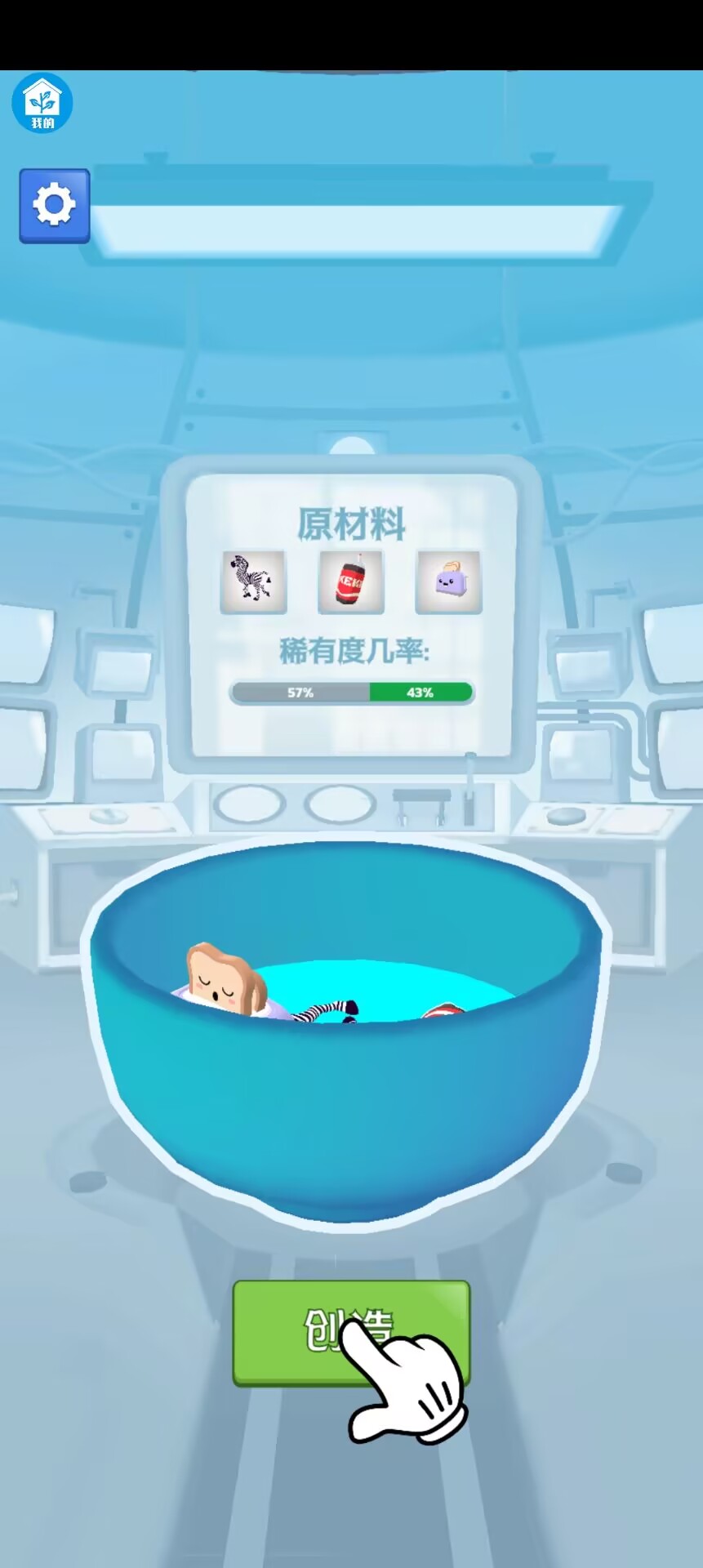Open the settings gear

(54, 205)
